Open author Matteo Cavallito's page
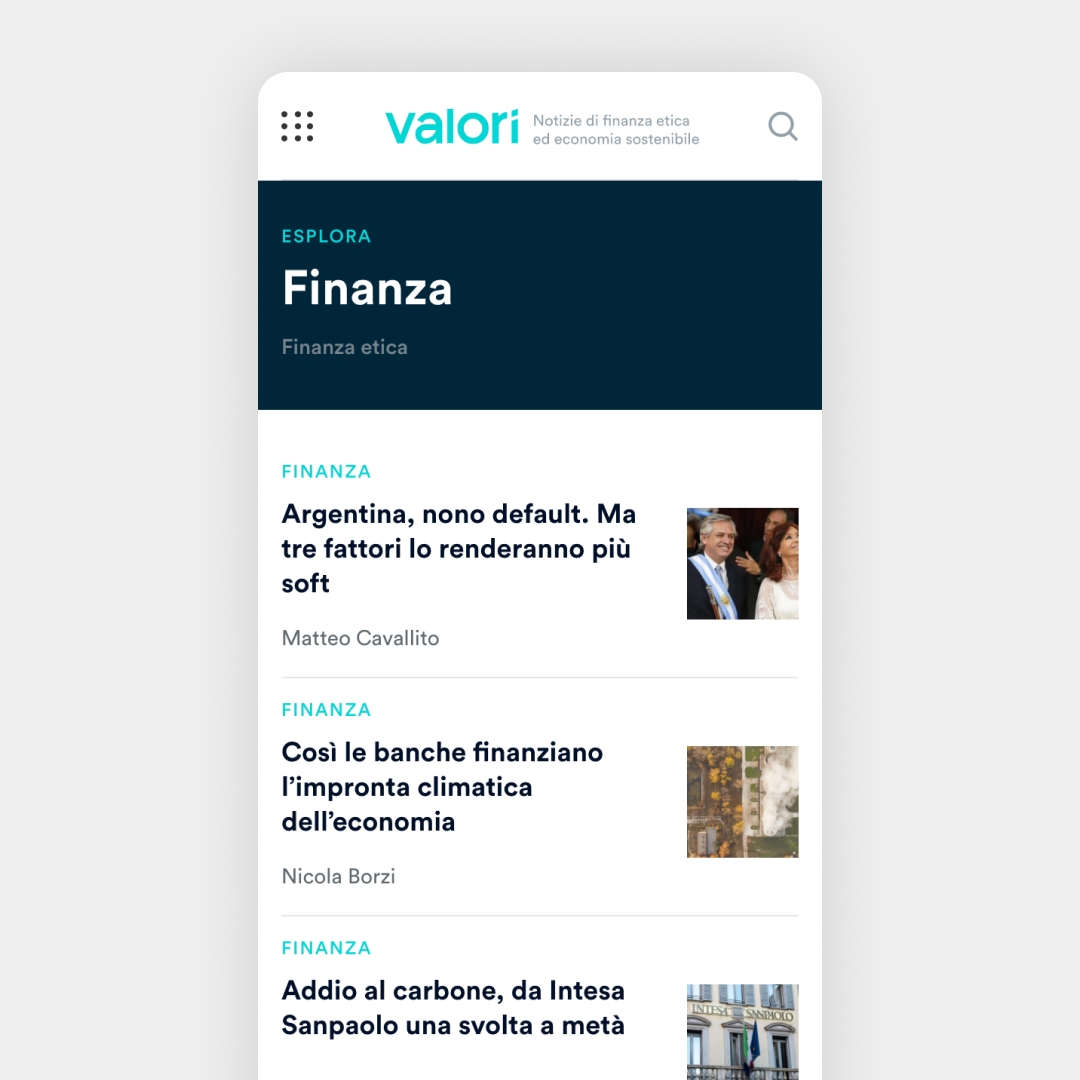Image resolution: width=1080 pixels, height=1080 pixels. (360, 638)
